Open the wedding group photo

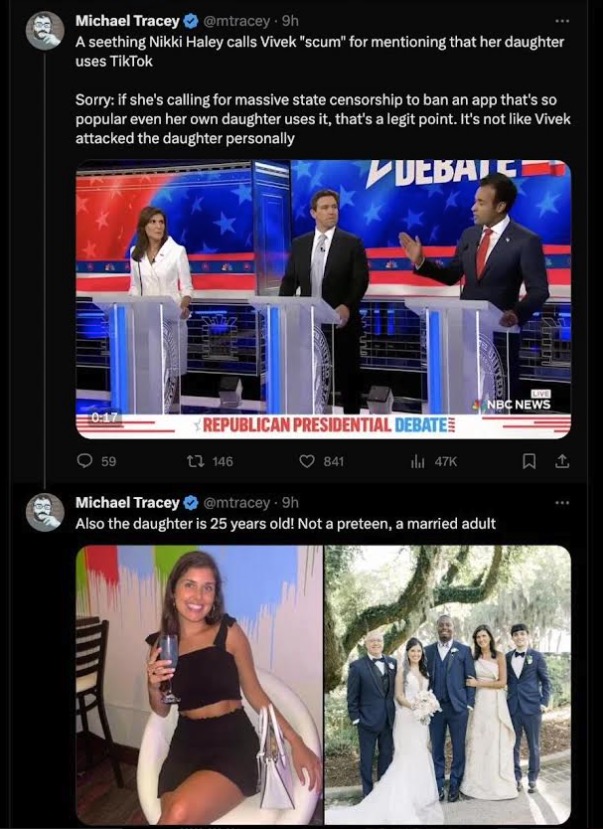447,684
